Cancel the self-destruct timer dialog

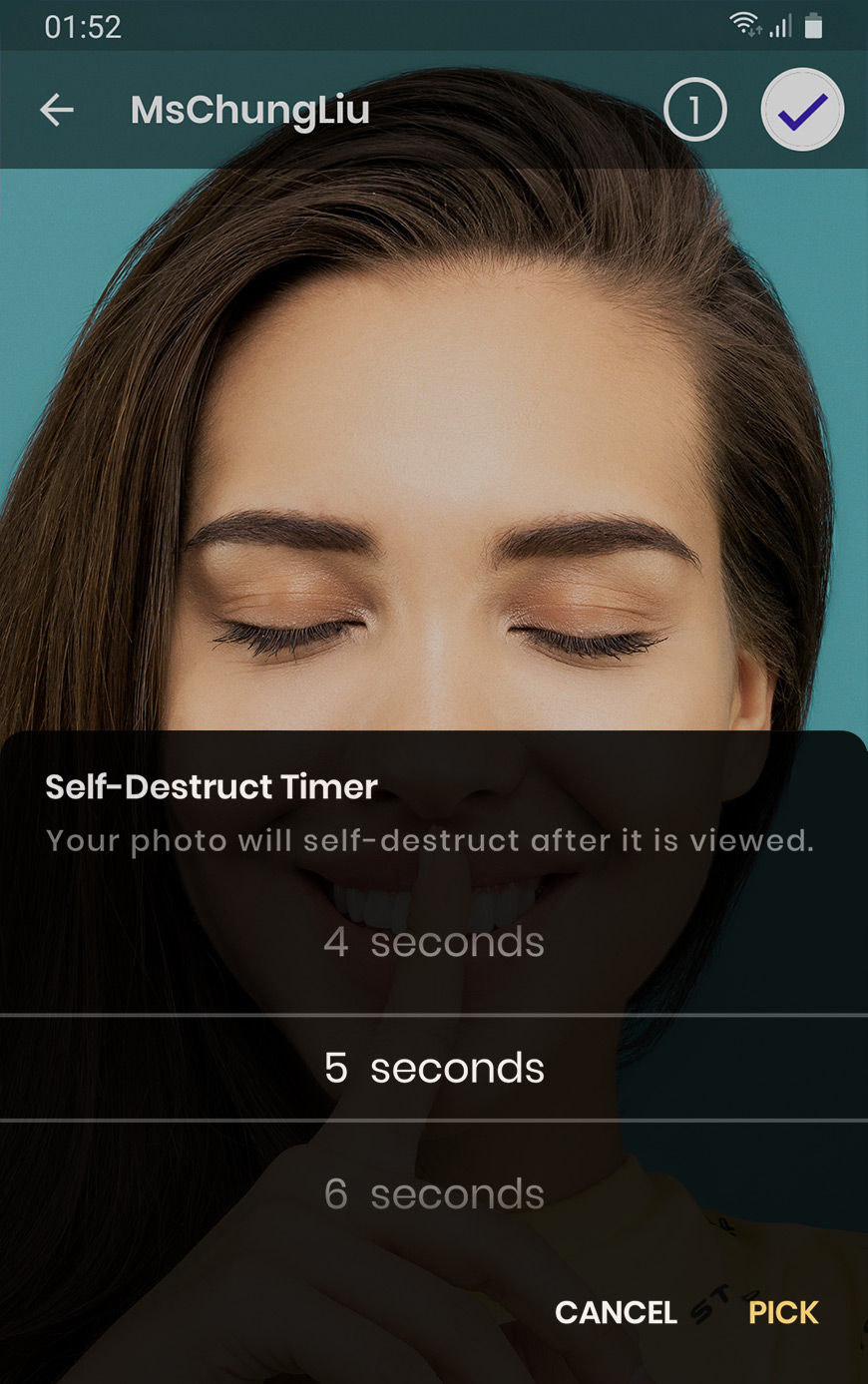(616, 1312)
